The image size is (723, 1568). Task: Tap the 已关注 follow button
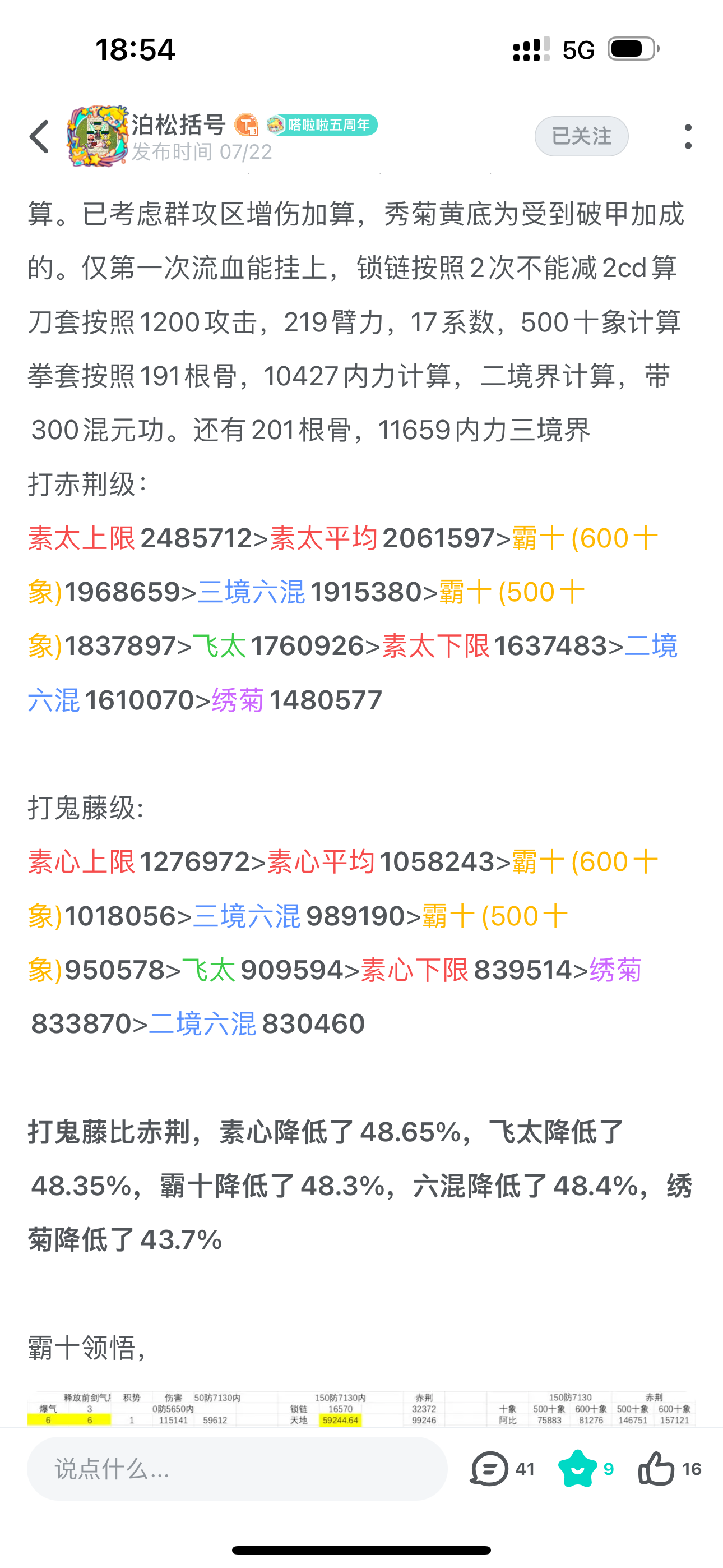coord(581,136)
